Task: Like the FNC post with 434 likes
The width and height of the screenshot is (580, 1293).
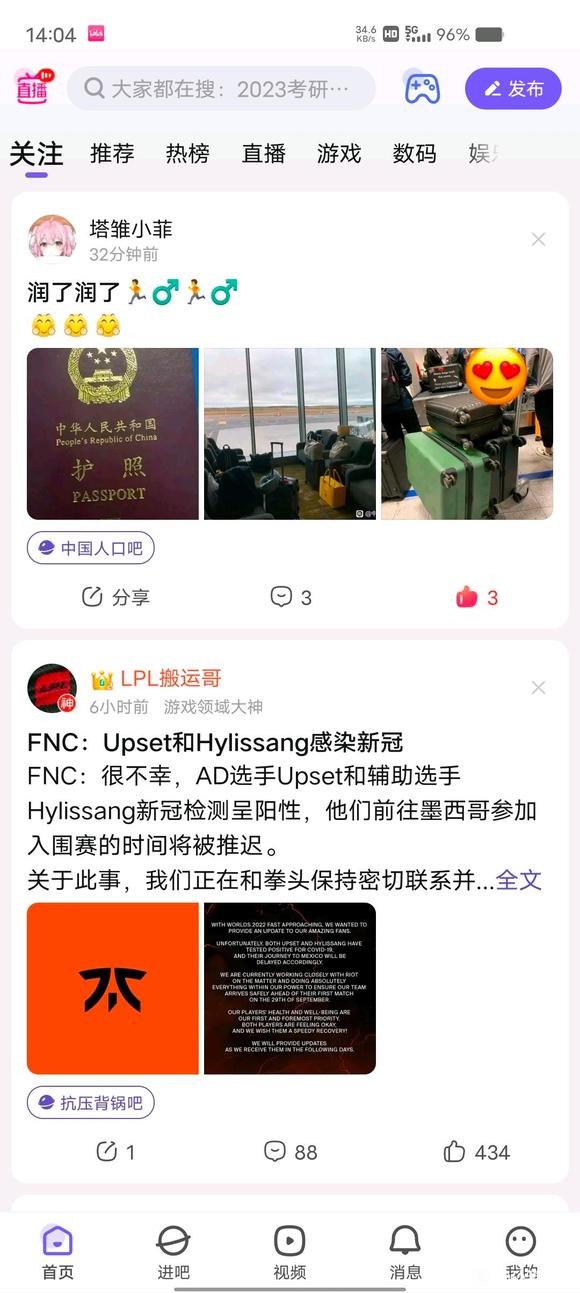Action: [x=477, y=1152]
